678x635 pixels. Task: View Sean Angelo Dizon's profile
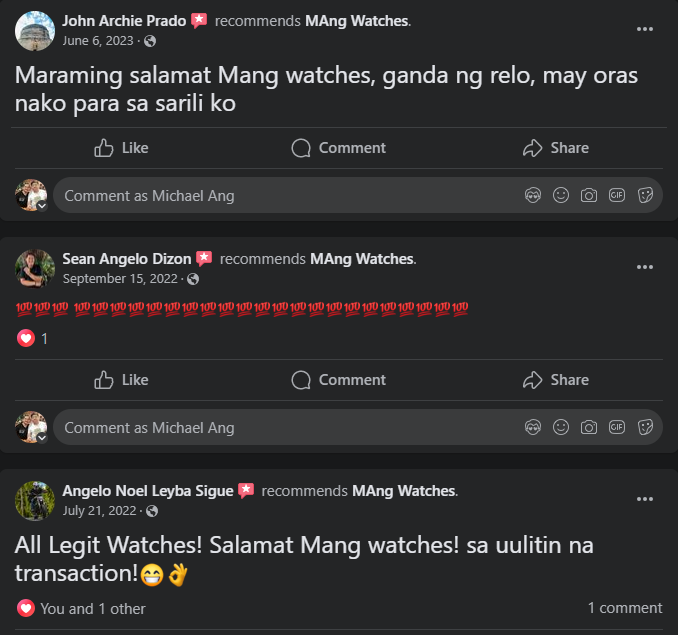click(x=126, y=259)
